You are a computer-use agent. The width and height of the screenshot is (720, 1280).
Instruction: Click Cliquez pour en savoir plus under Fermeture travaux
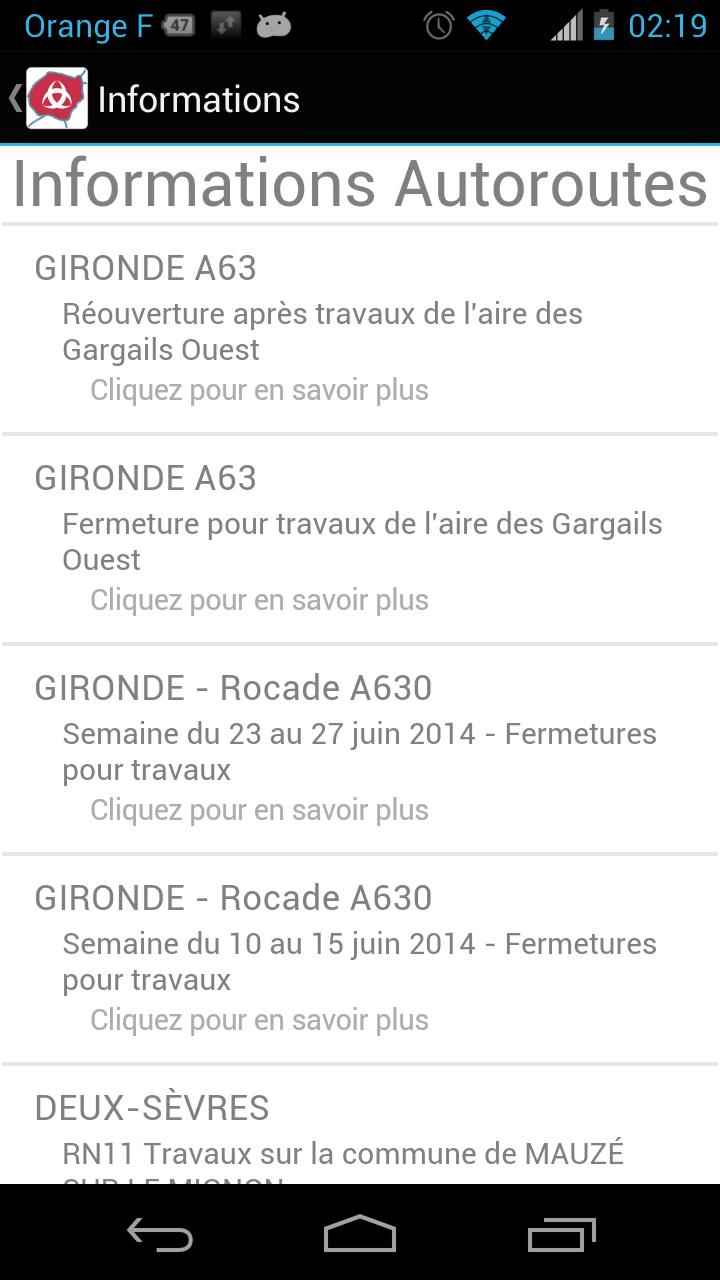[x=258, y=599]
